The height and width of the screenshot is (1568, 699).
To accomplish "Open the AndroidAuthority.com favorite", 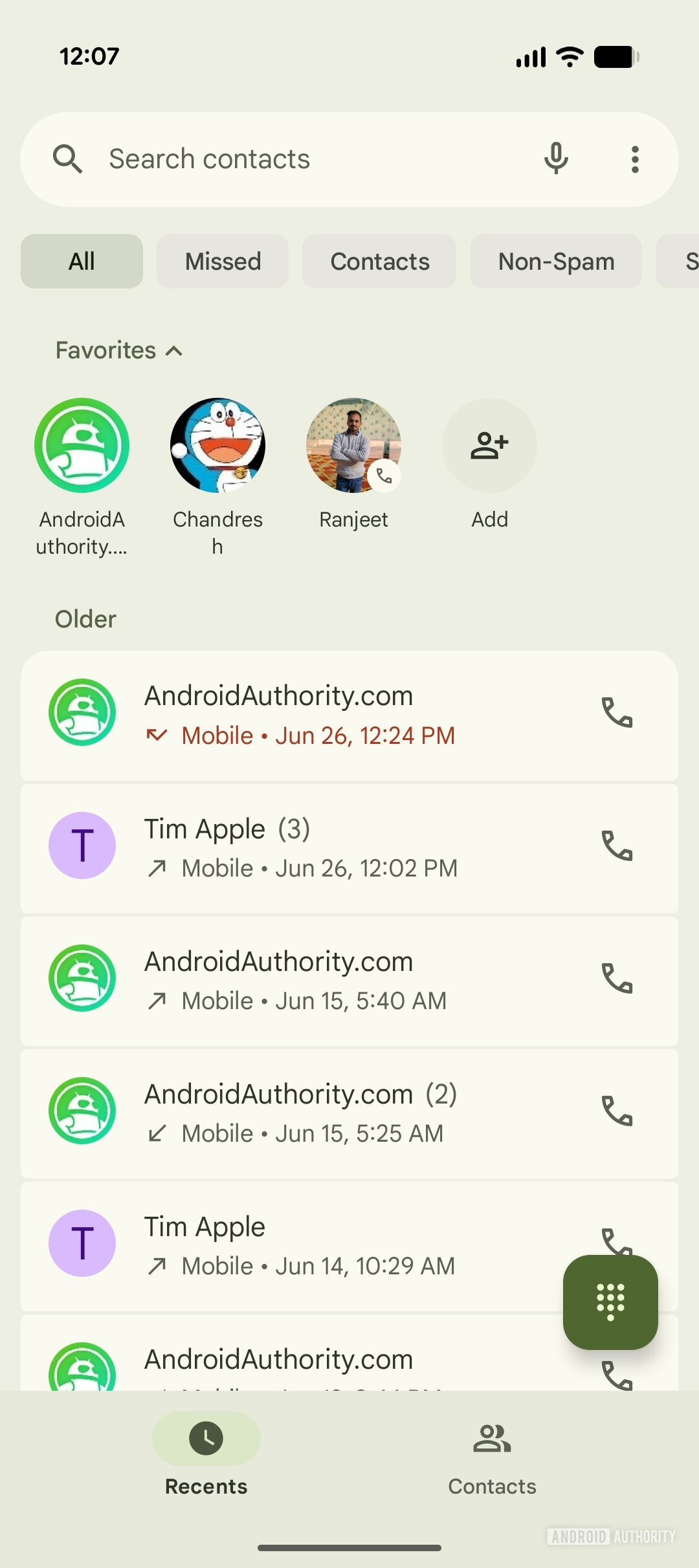I will (x=82, y=446).
